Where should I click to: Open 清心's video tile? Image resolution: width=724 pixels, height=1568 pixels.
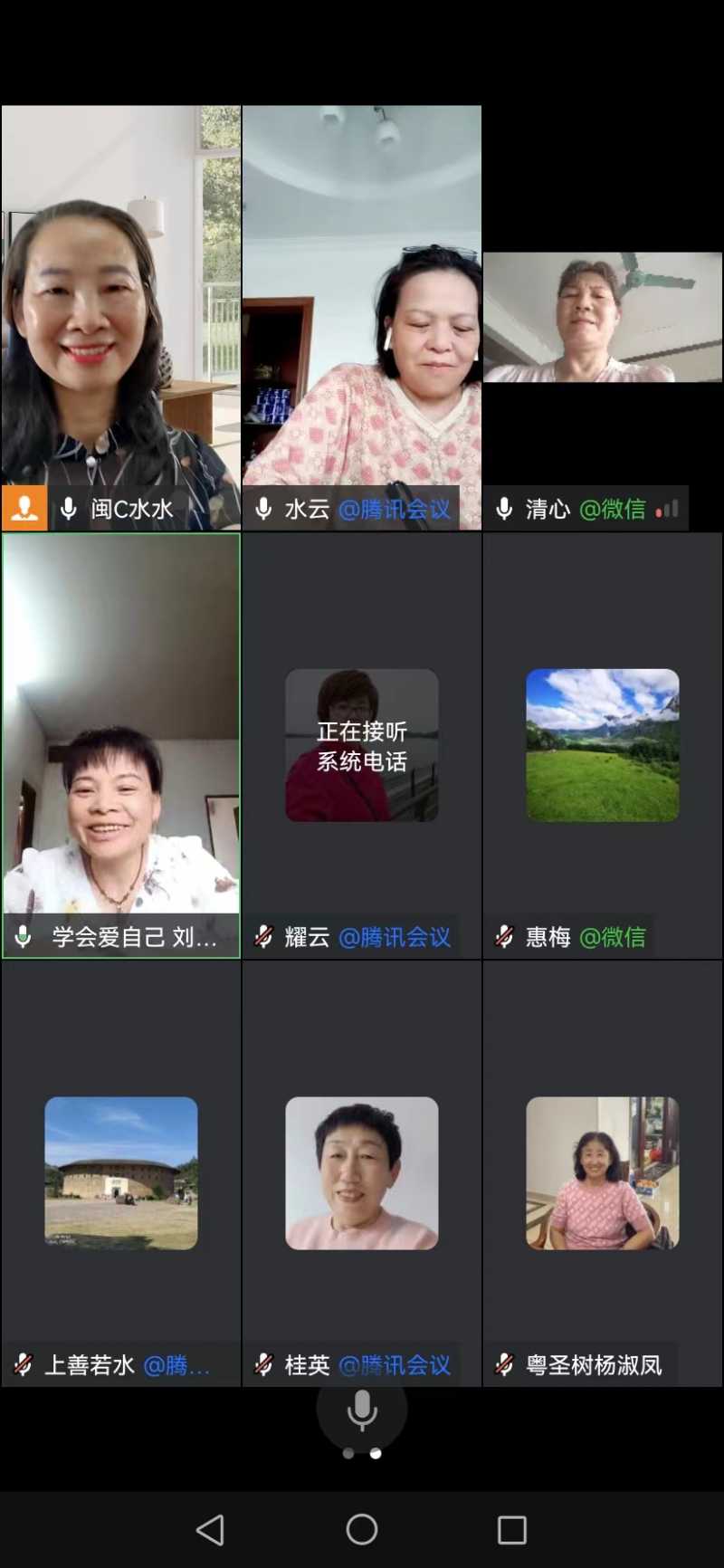tap(603, 318)
